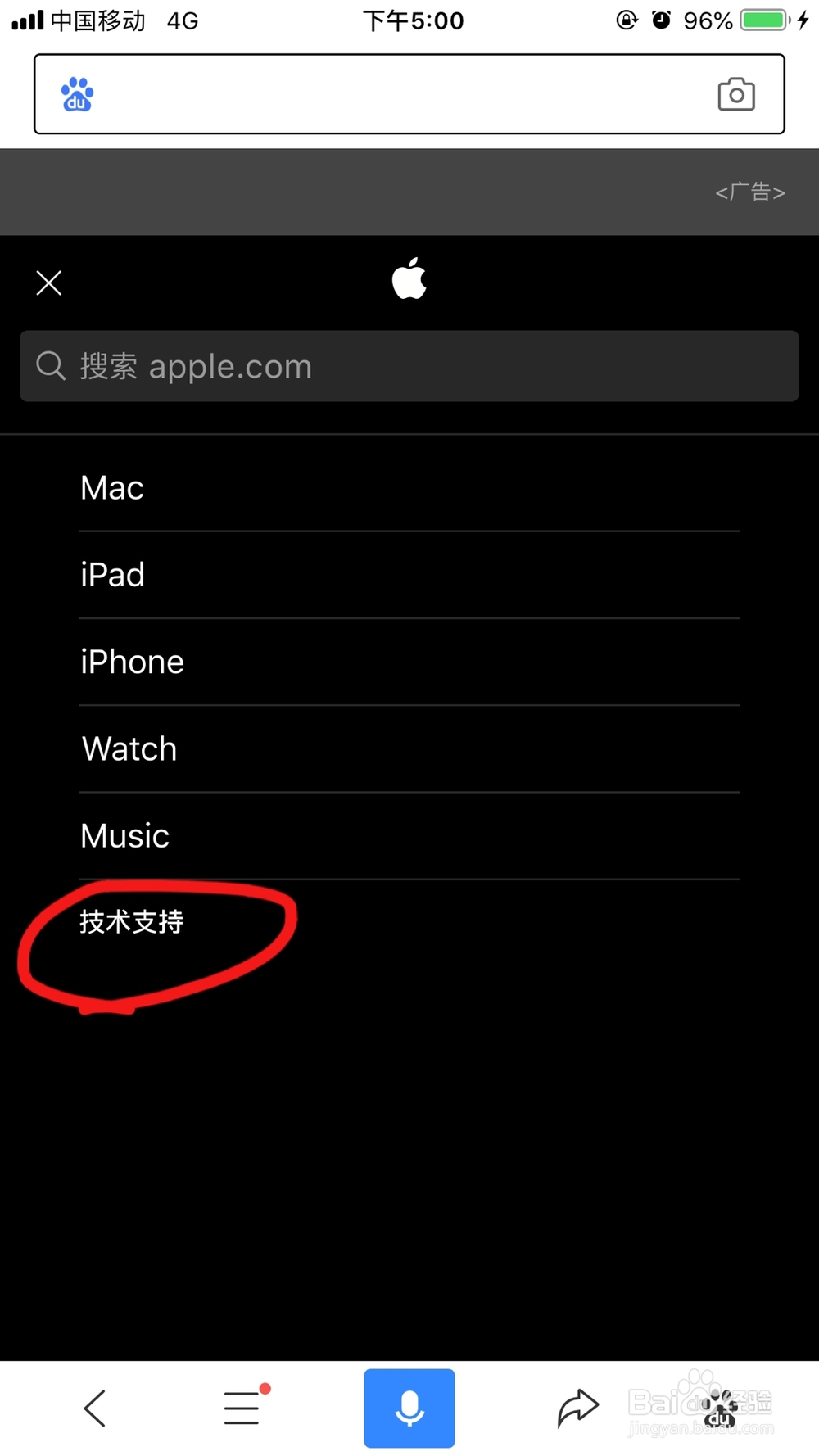Activate voice search with the microphone button
Image resolution: width=819 pixels, height=1456 pixels.
point(409,1408)
